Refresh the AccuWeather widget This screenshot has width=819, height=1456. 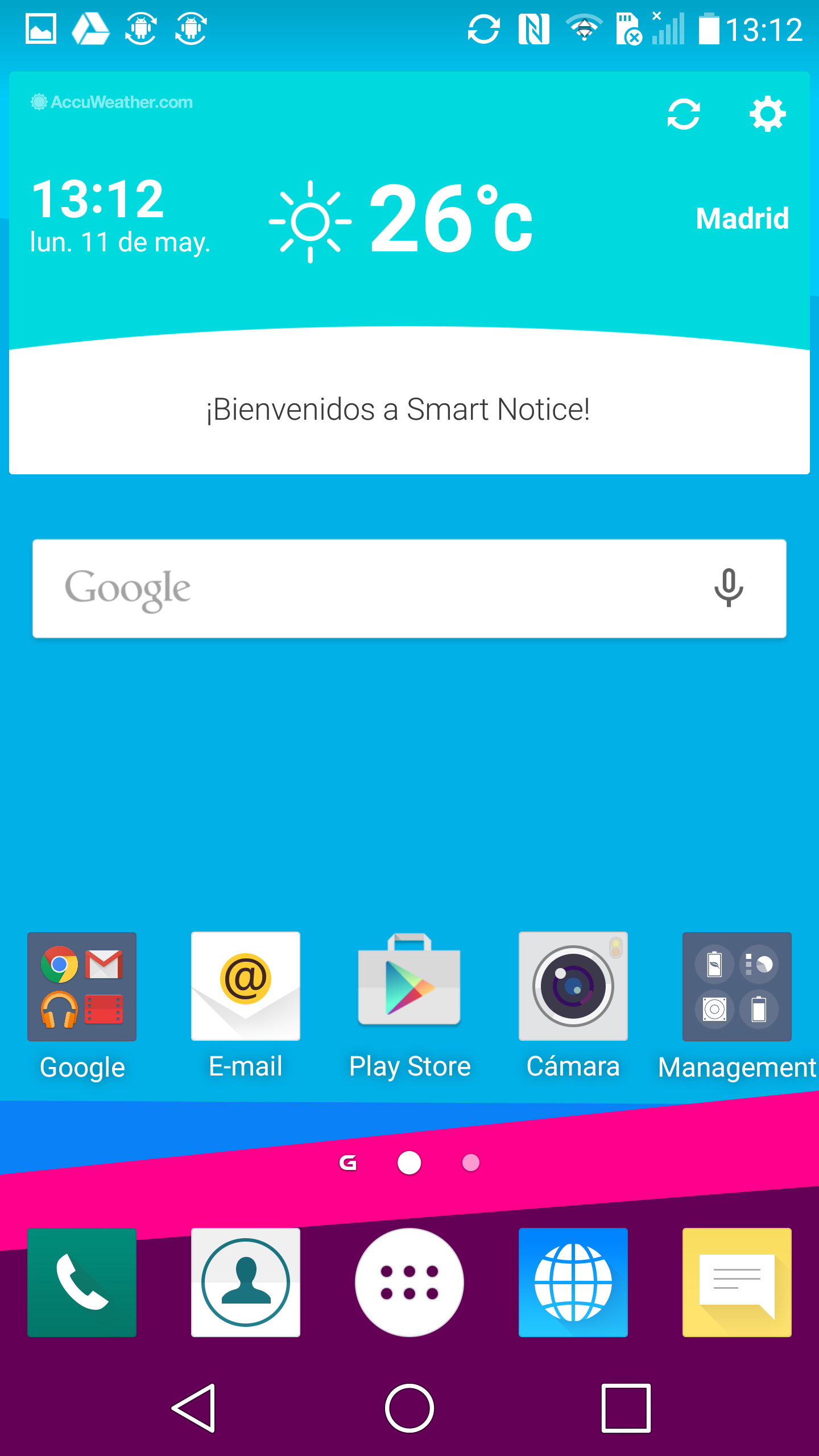[x=683, y=114]
